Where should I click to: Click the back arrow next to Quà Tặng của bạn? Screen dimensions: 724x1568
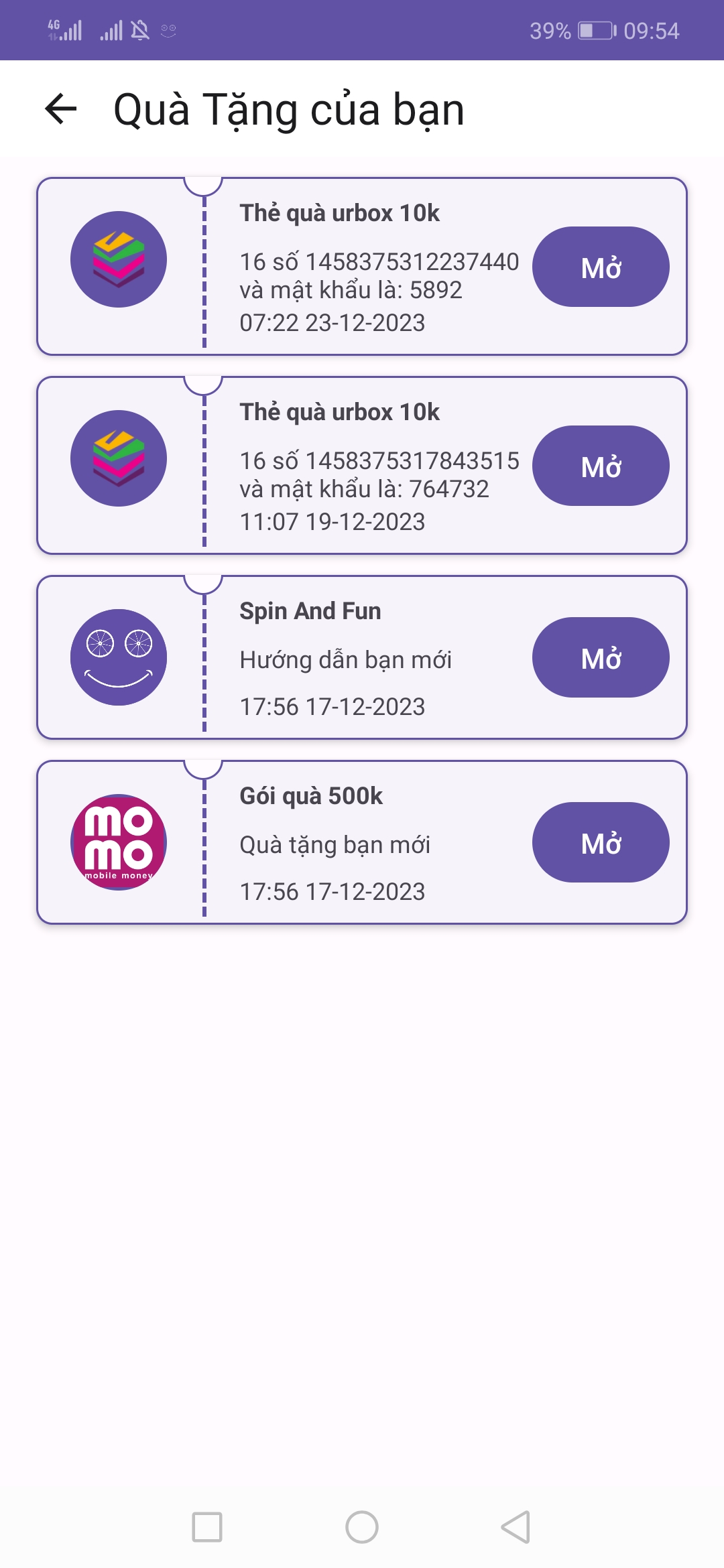tap(60, 109)
